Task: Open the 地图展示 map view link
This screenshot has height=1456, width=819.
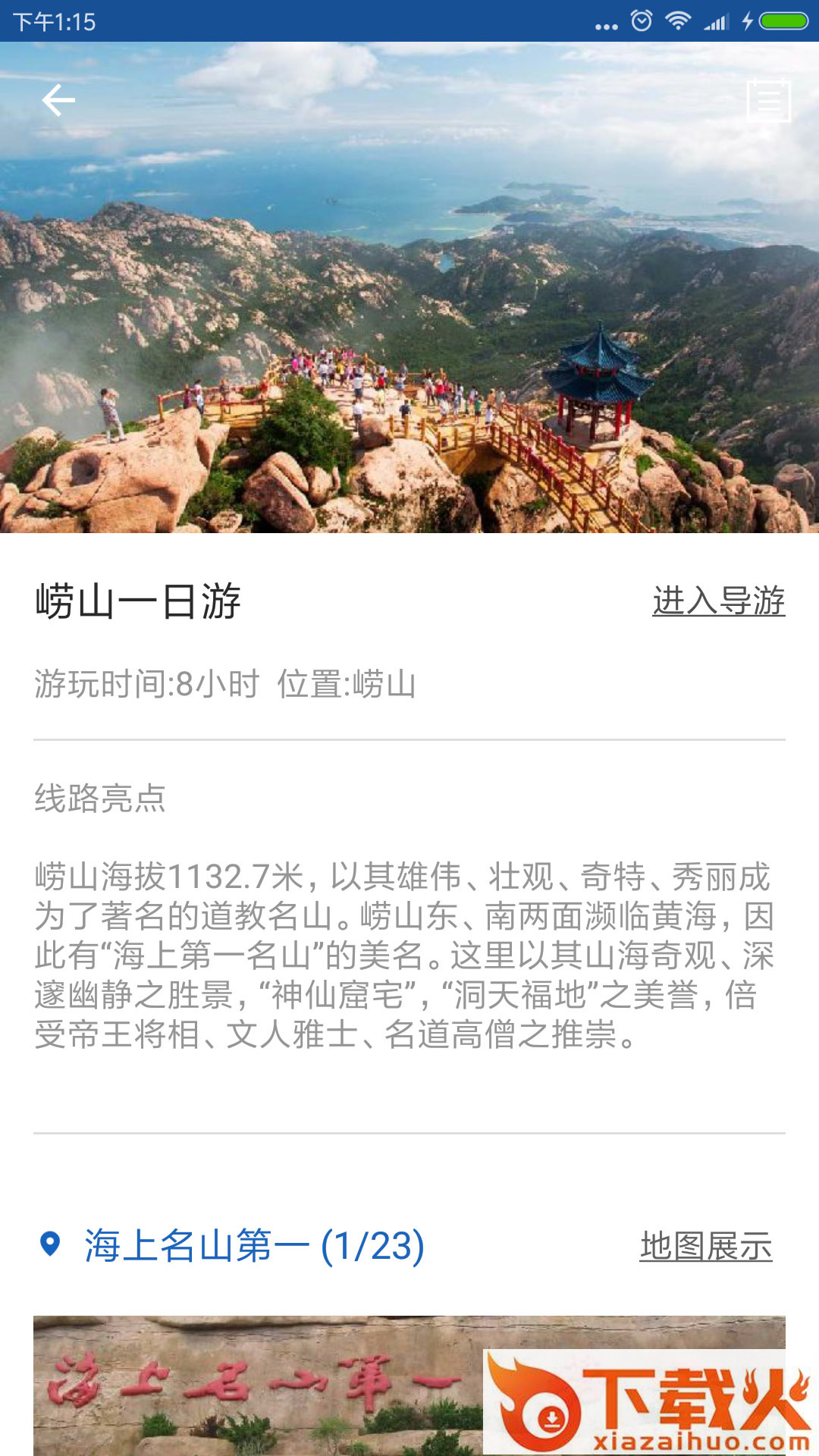Action: [x=705, y=1246]
